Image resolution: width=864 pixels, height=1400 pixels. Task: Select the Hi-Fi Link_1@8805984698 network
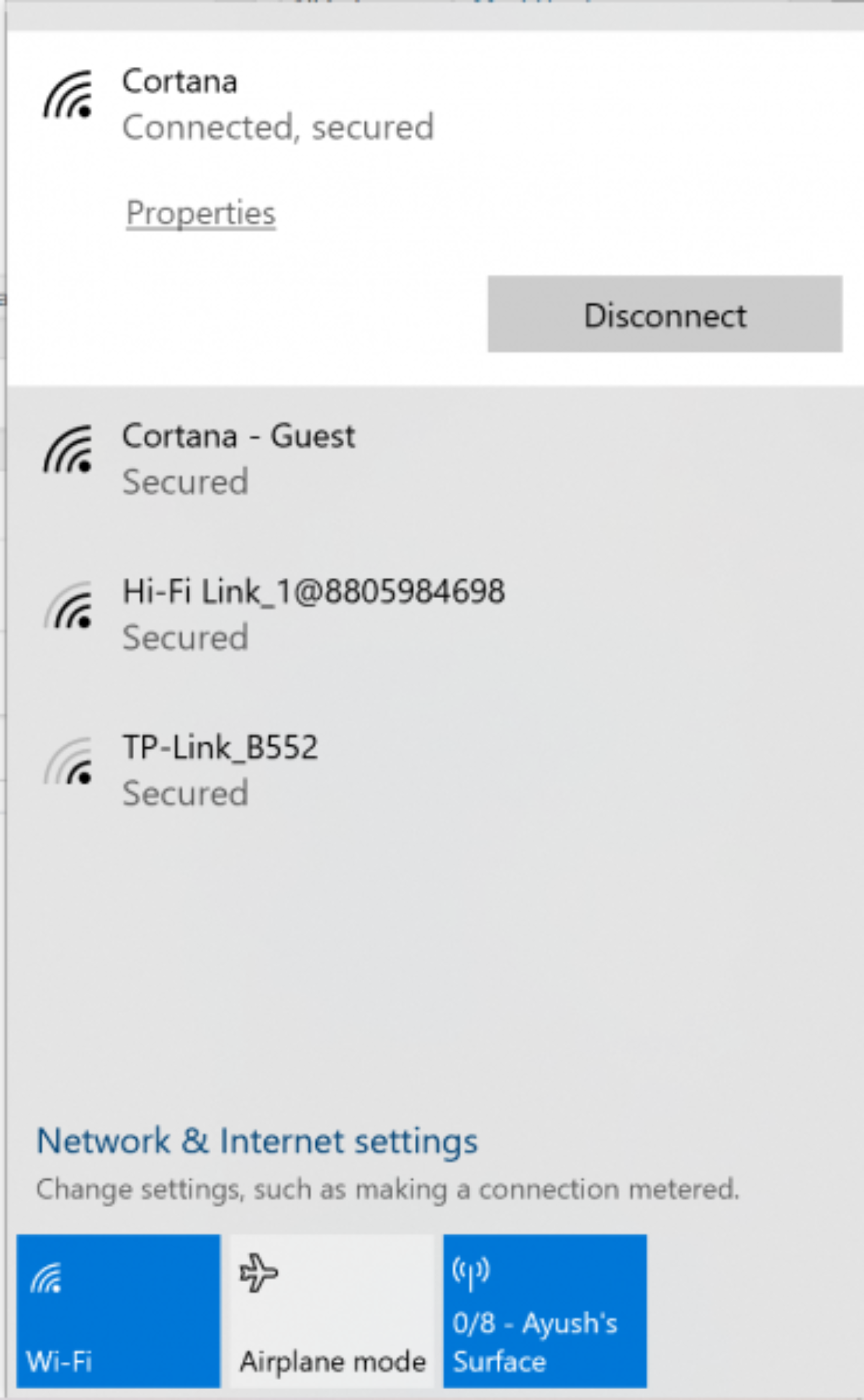pos(312,613)
